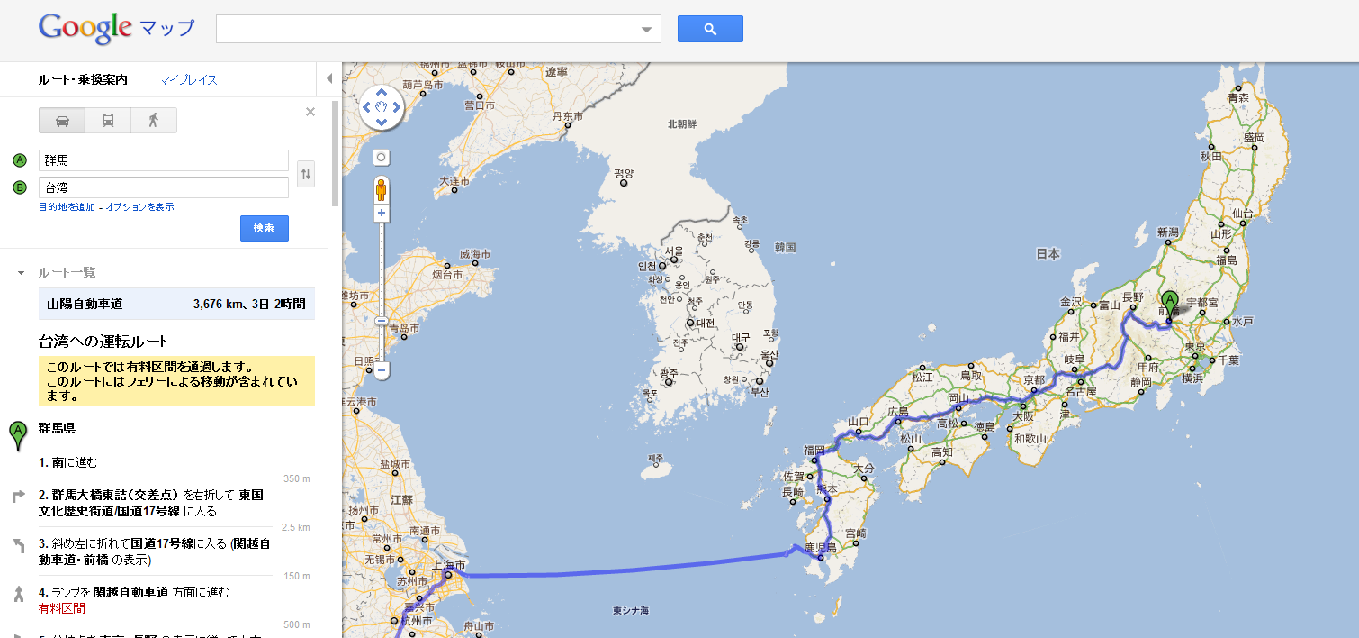Swap start and destination points

[x=306, y=173]
